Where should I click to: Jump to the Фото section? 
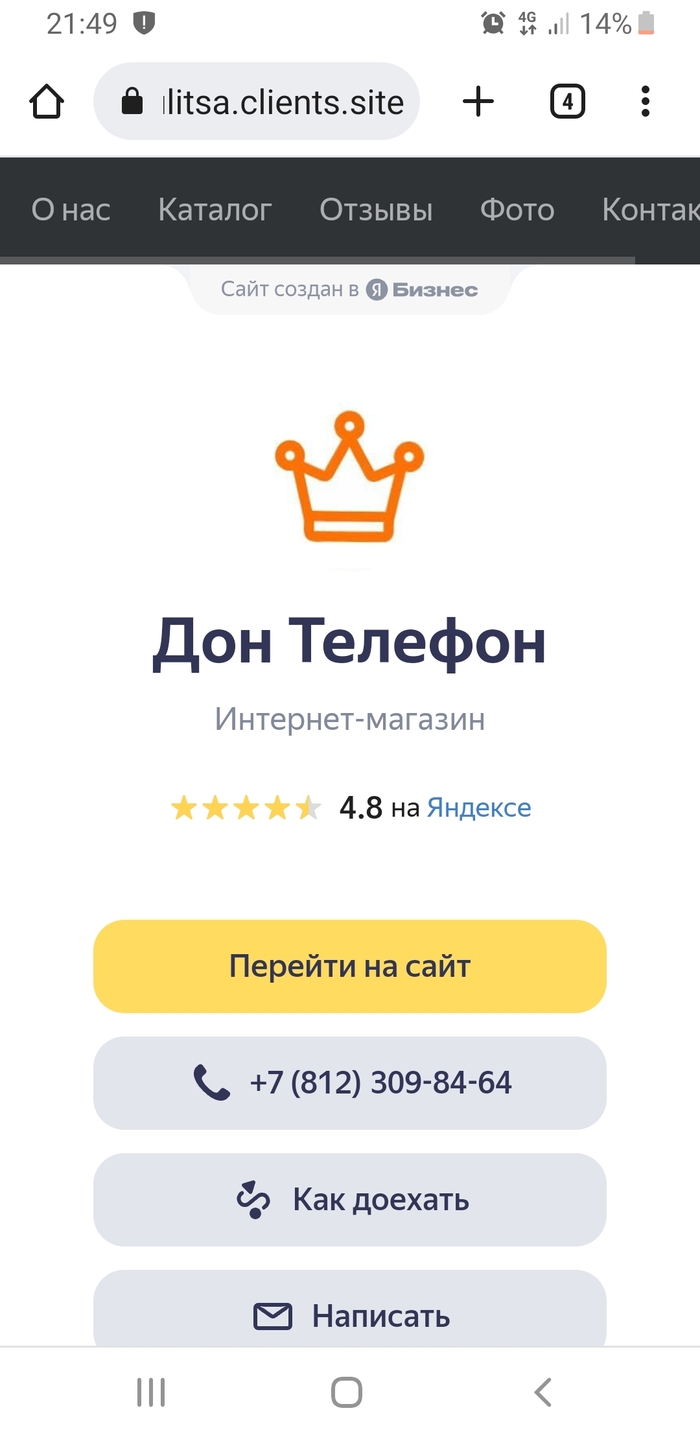point(517,209)
